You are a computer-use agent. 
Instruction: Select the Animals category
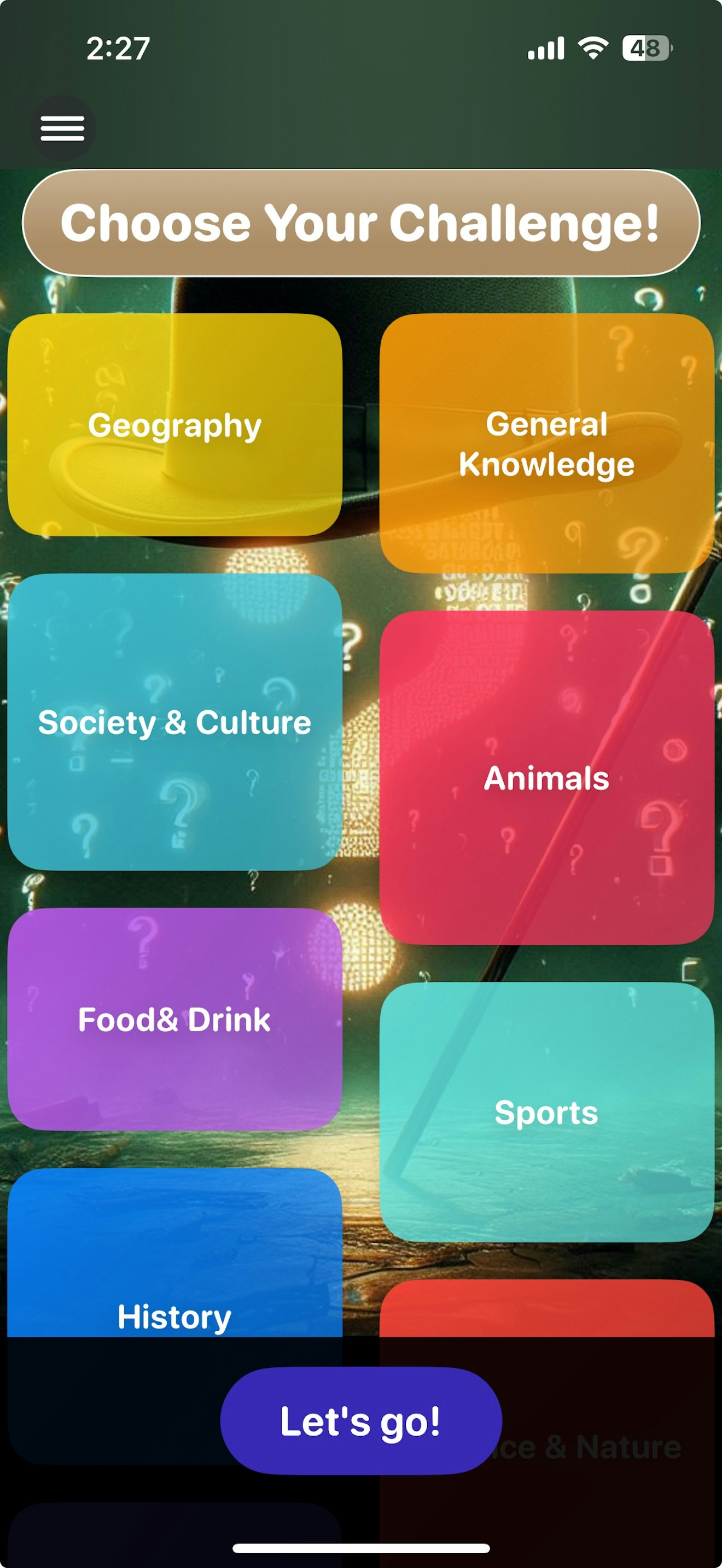(x=546, y=777)
